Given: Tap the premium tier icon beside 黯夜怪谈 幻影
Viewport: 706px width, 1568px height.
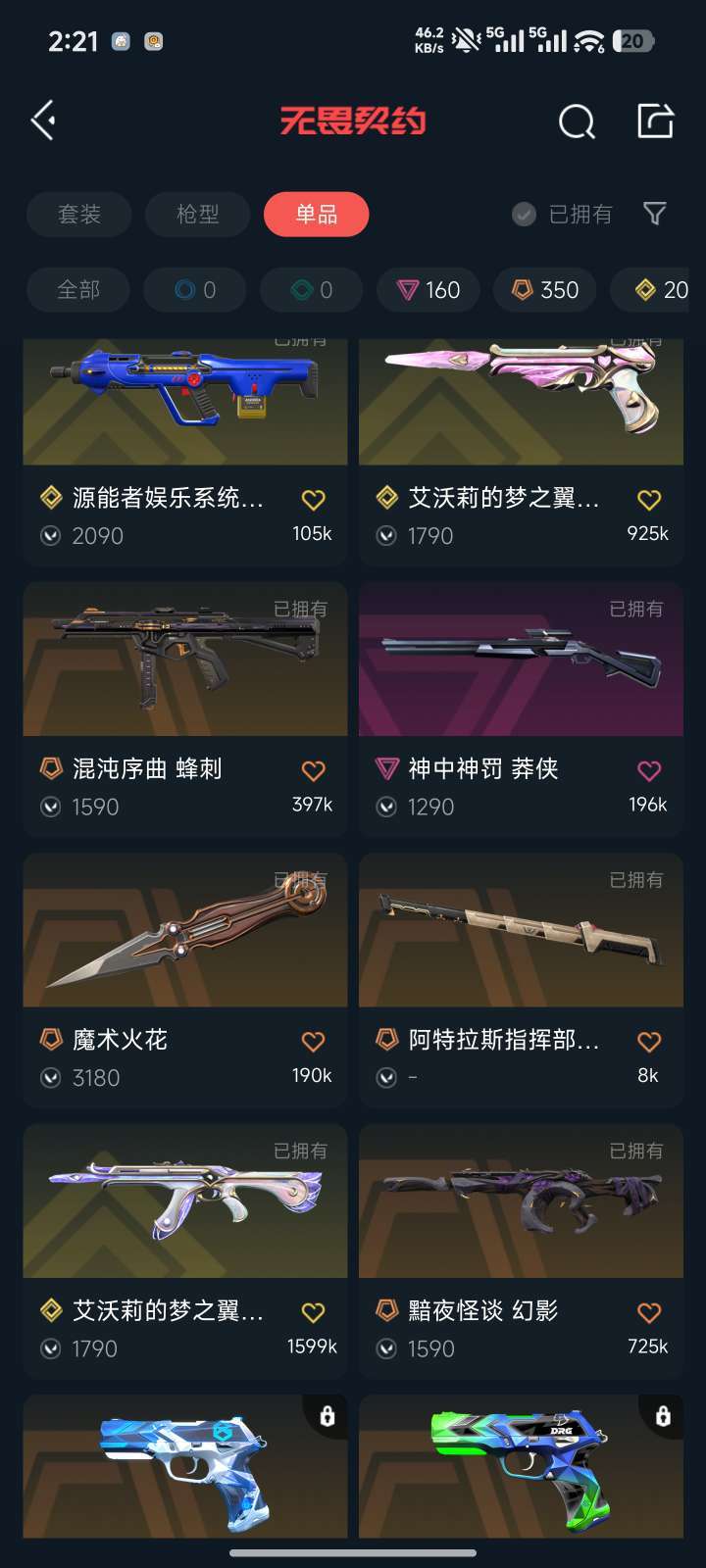Looking at the screenshot, I should point(386,1310).
